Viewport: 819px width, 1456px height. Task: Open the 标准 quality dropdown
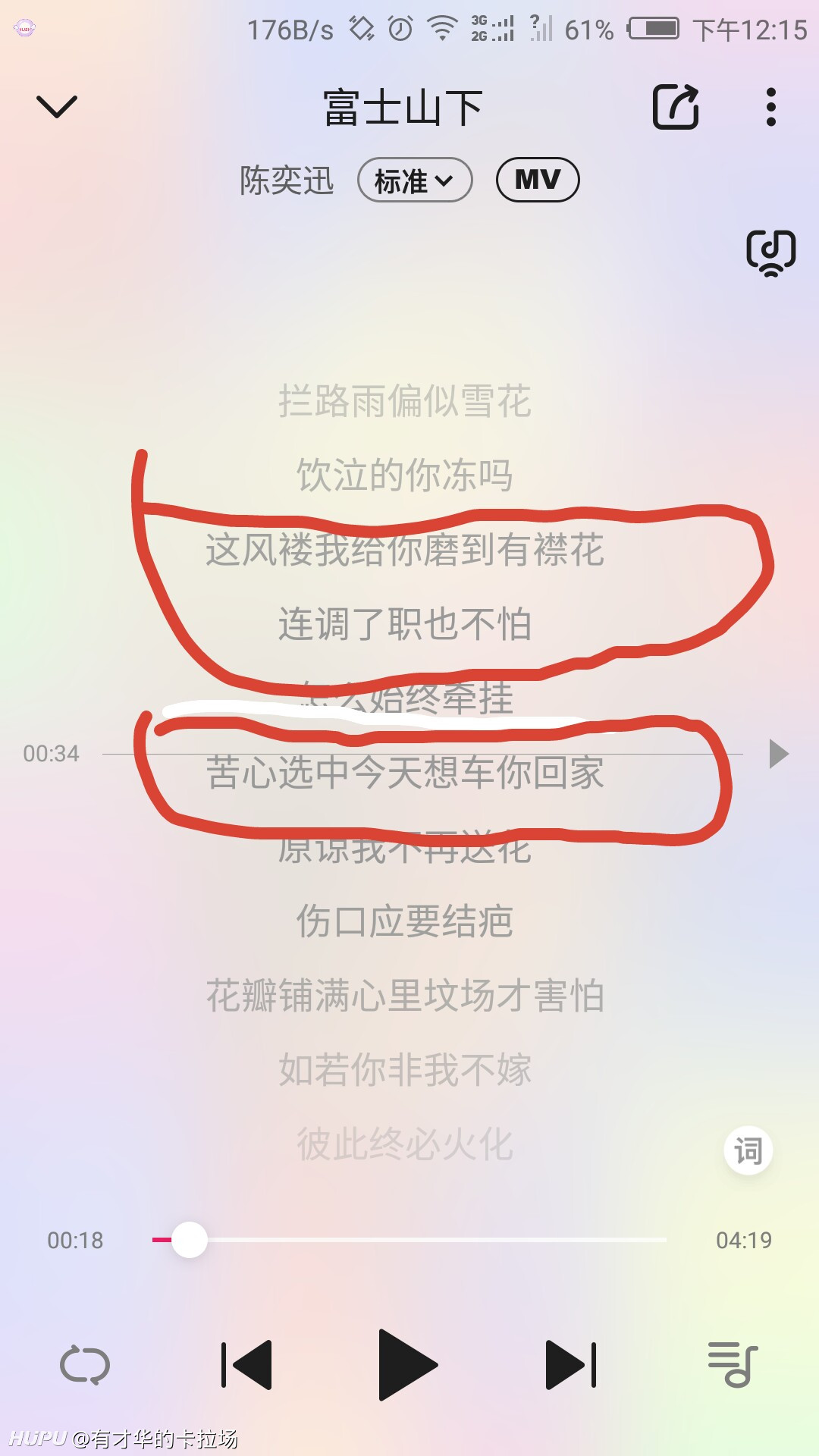(415, 180)
